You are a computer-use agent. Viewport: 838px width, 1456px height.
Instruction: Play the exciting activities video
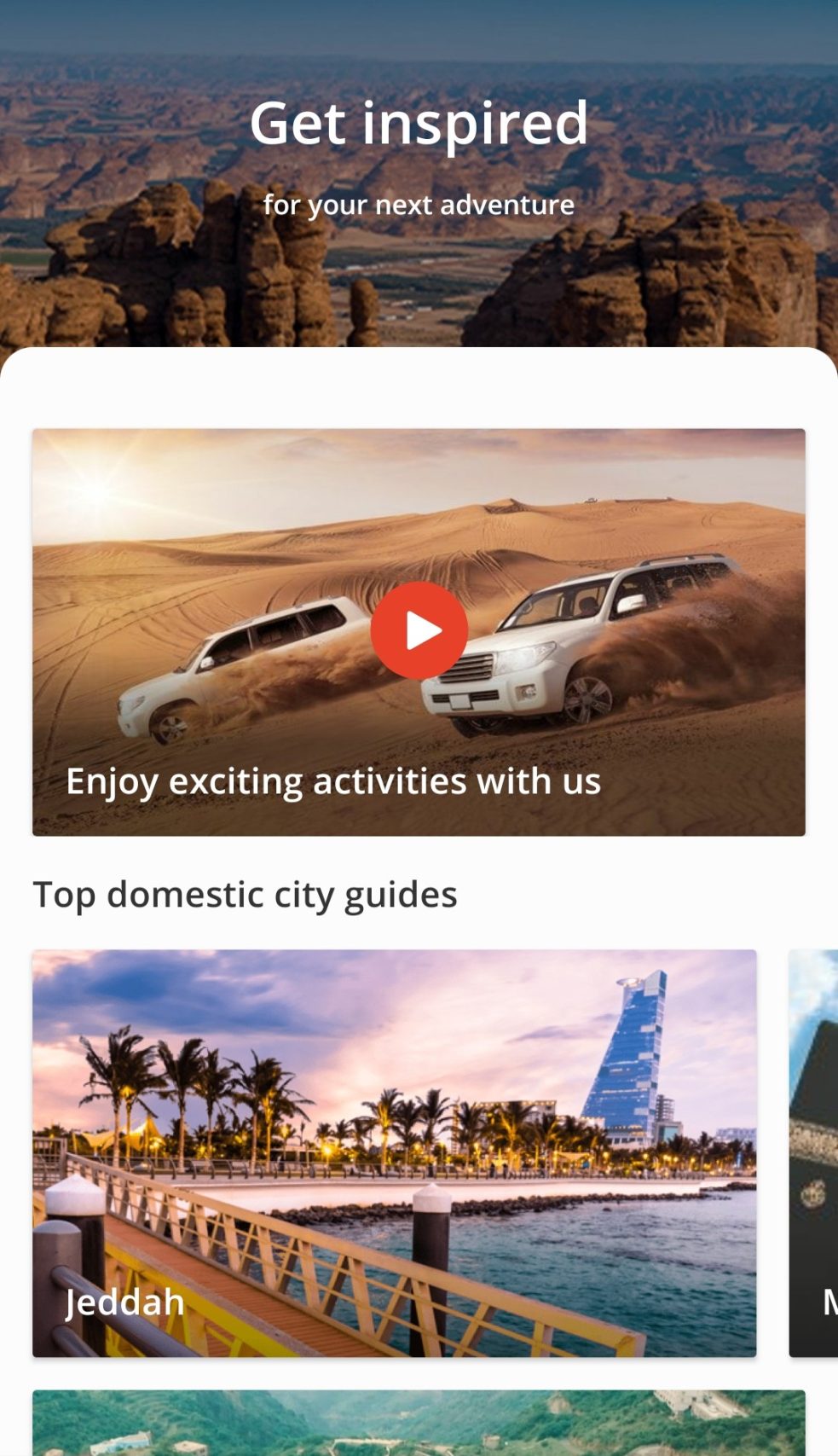pyautogui.click(x=419, y=630)
